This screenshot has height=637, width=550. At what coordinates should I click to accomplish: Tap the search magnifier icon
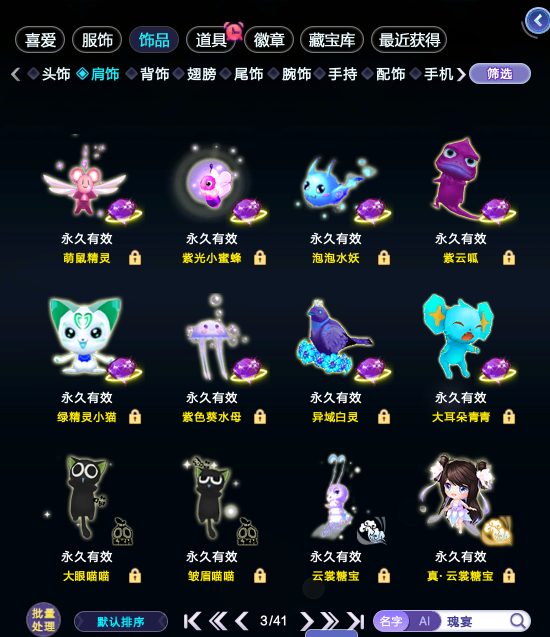click(x=518, y=621)
